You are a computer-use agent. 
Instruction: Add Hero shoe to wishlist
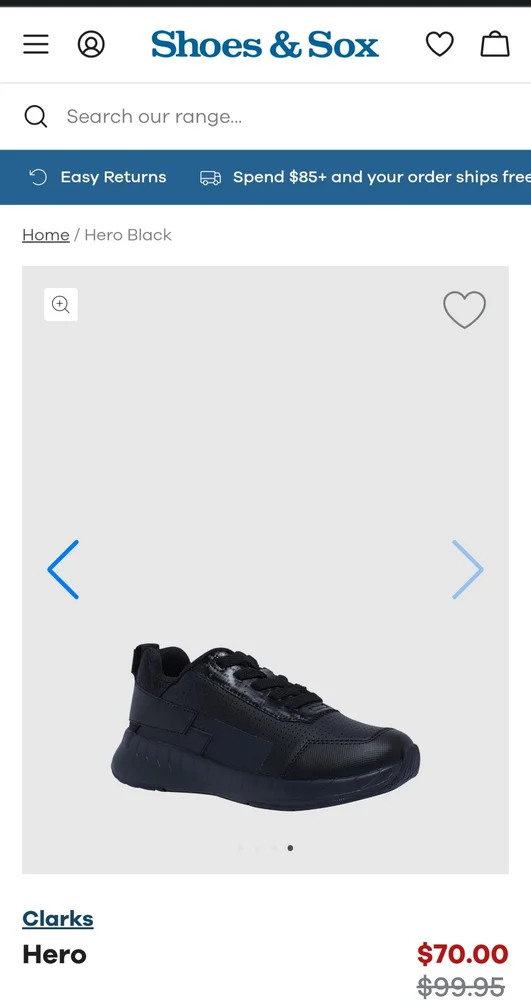465,309
